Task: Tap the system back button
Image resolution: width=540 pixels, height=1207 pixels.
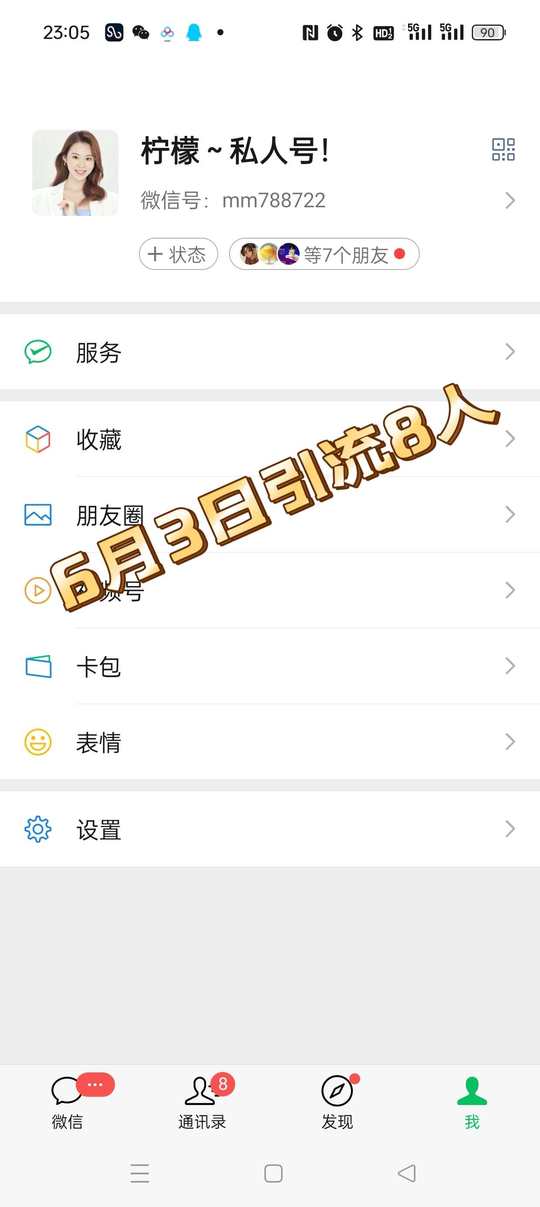Action: tap(406, 1173)
